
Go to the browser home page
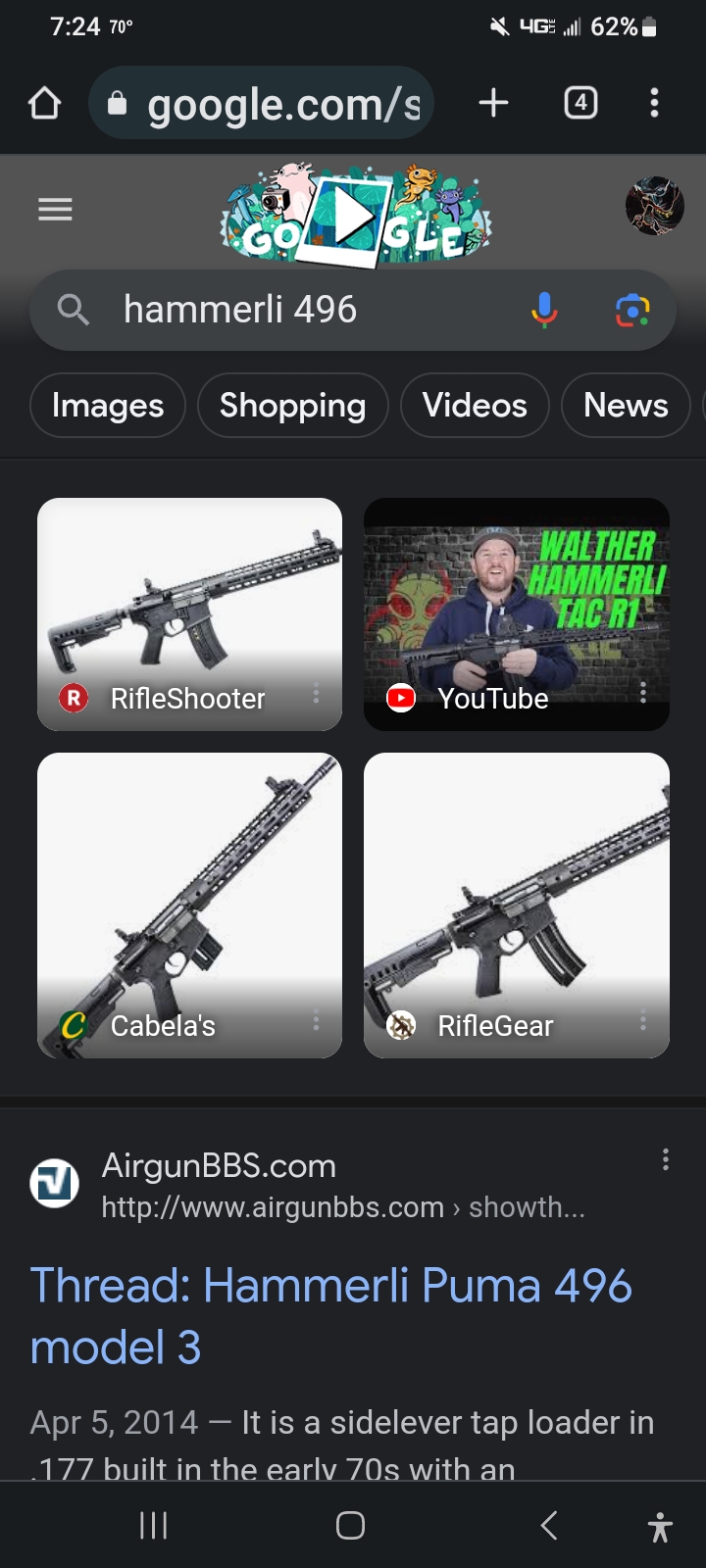pyautogui.click(x=44, y=103)
